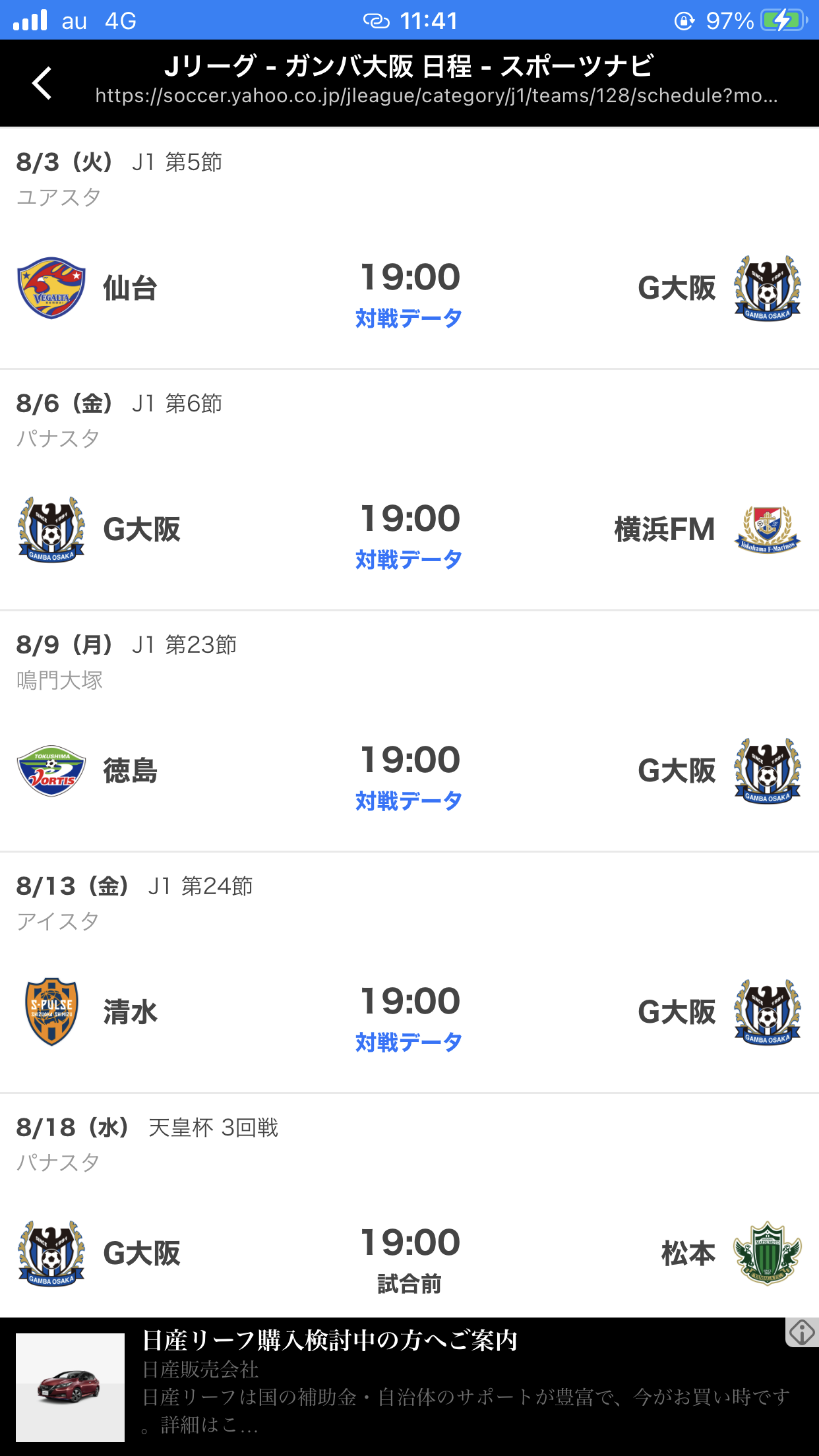View 対戦データ for 清水 vs G大阪
Image resolution: width=819 pixels, height=1456 pixels.
click(x=409, y=1043)
